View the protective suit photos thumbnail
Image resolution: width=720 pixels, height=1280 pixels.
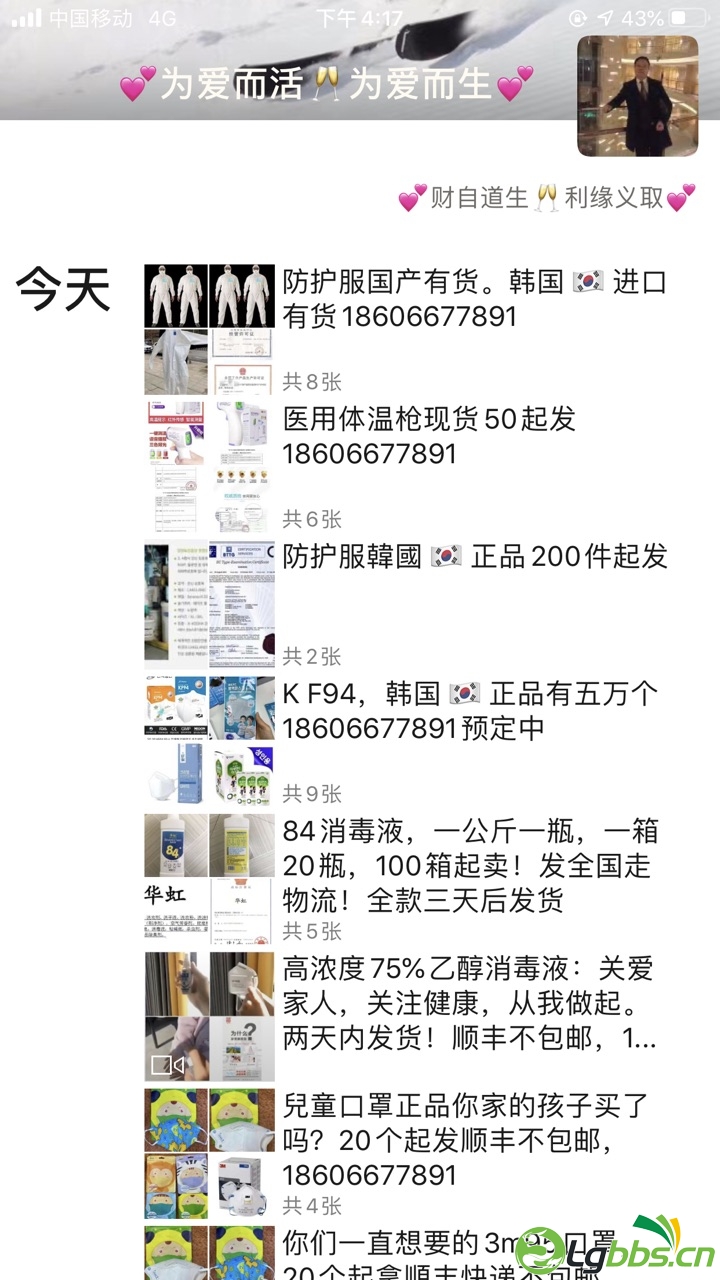click(x=209, y=329)
